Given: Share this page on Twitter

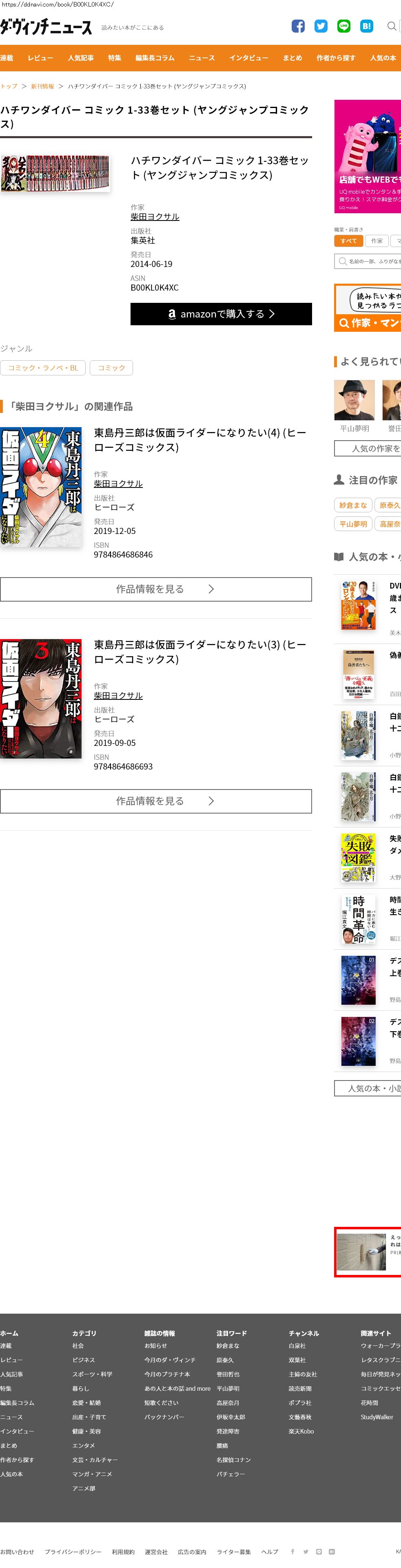Looking at the screenshot, I should click(321, 26).
